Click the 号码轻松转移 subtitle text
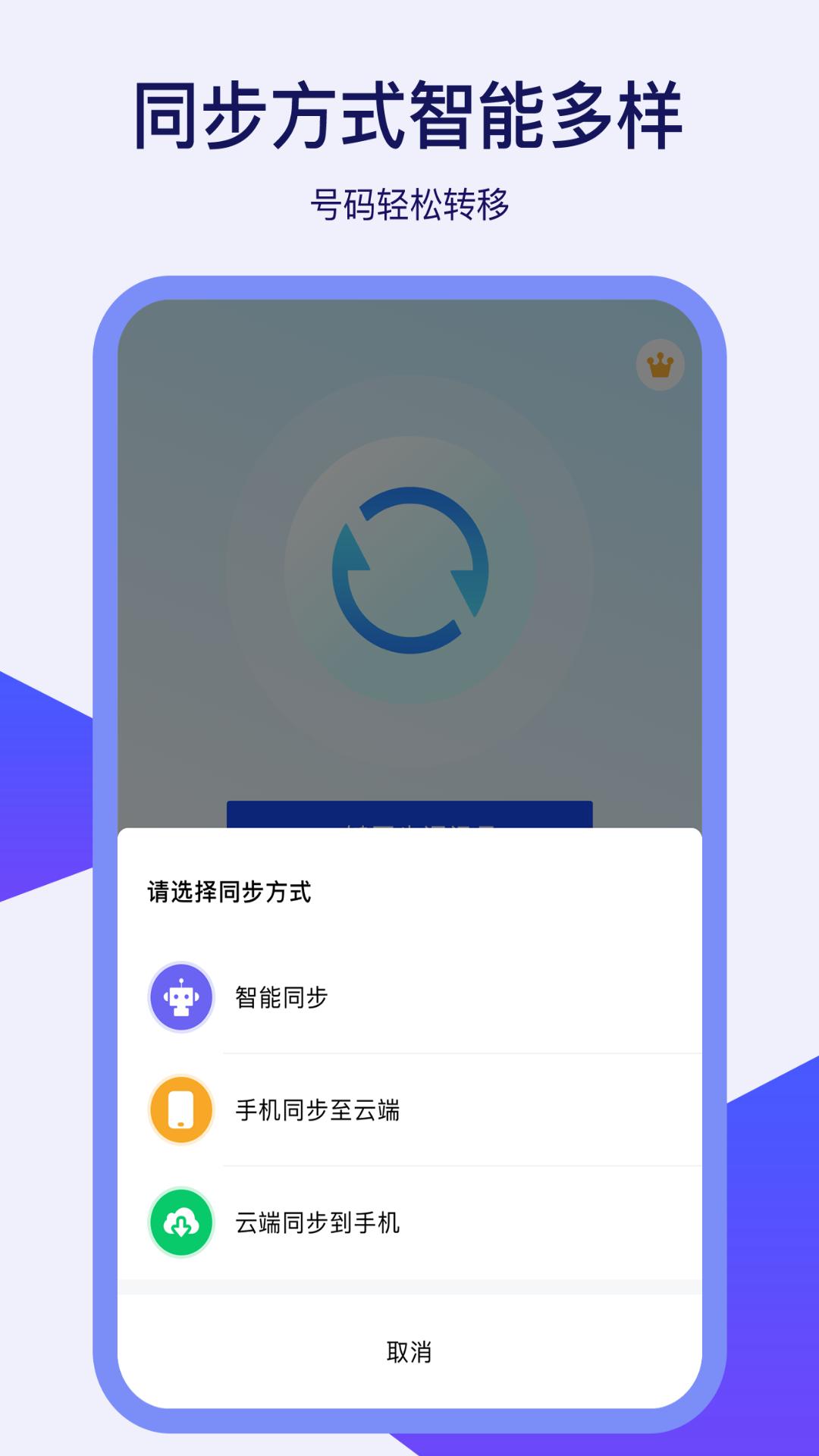Image resolution: width=819 pixels, height=1456 pixels. 409,203
